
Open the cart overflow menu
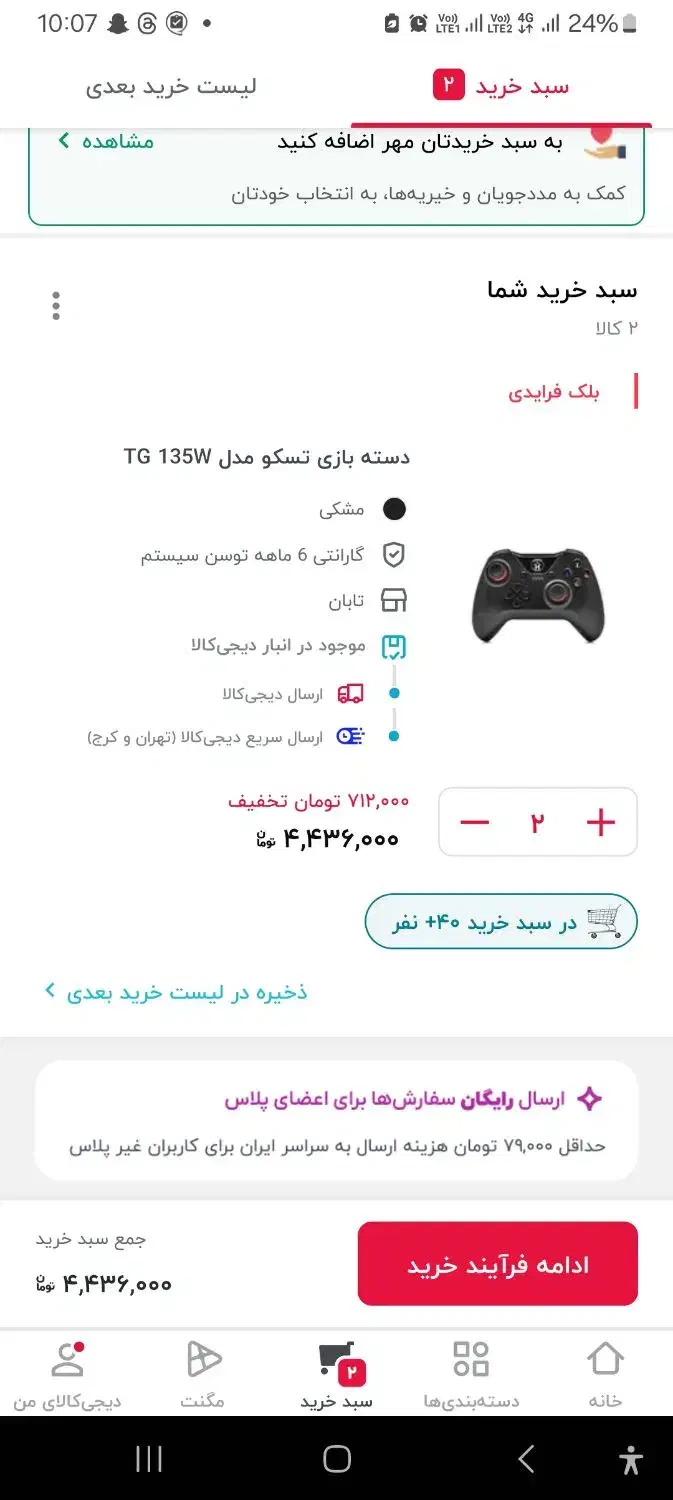point(56,306)
